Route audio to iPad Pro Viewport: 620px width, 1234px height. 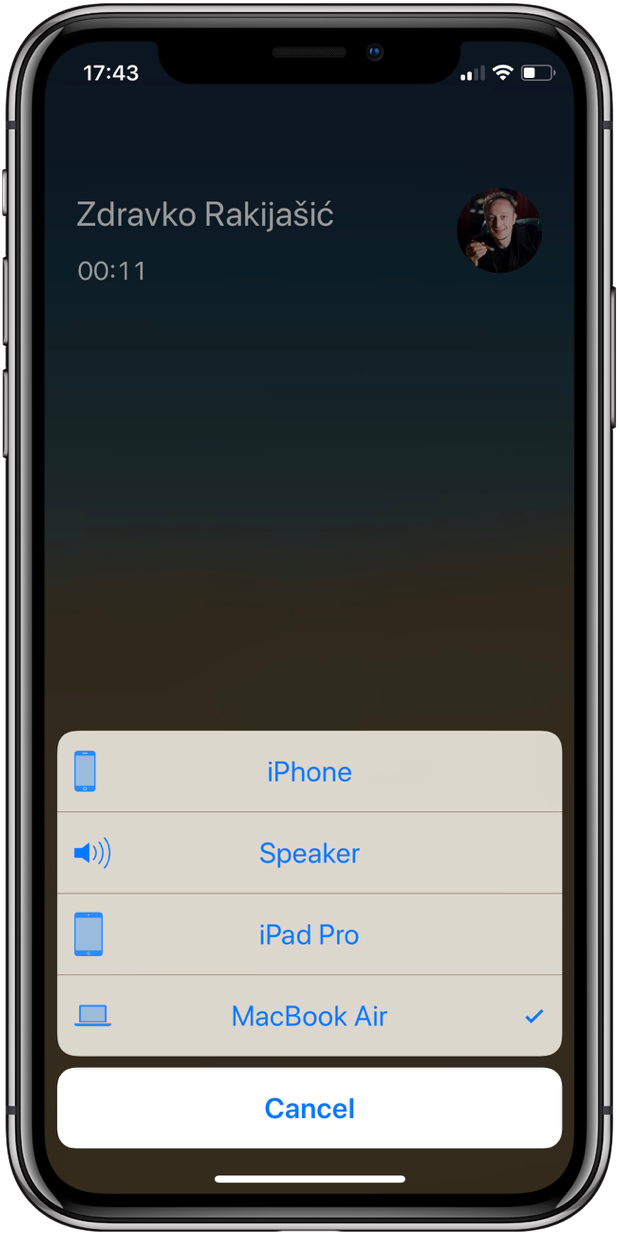[x=309, y=935]
